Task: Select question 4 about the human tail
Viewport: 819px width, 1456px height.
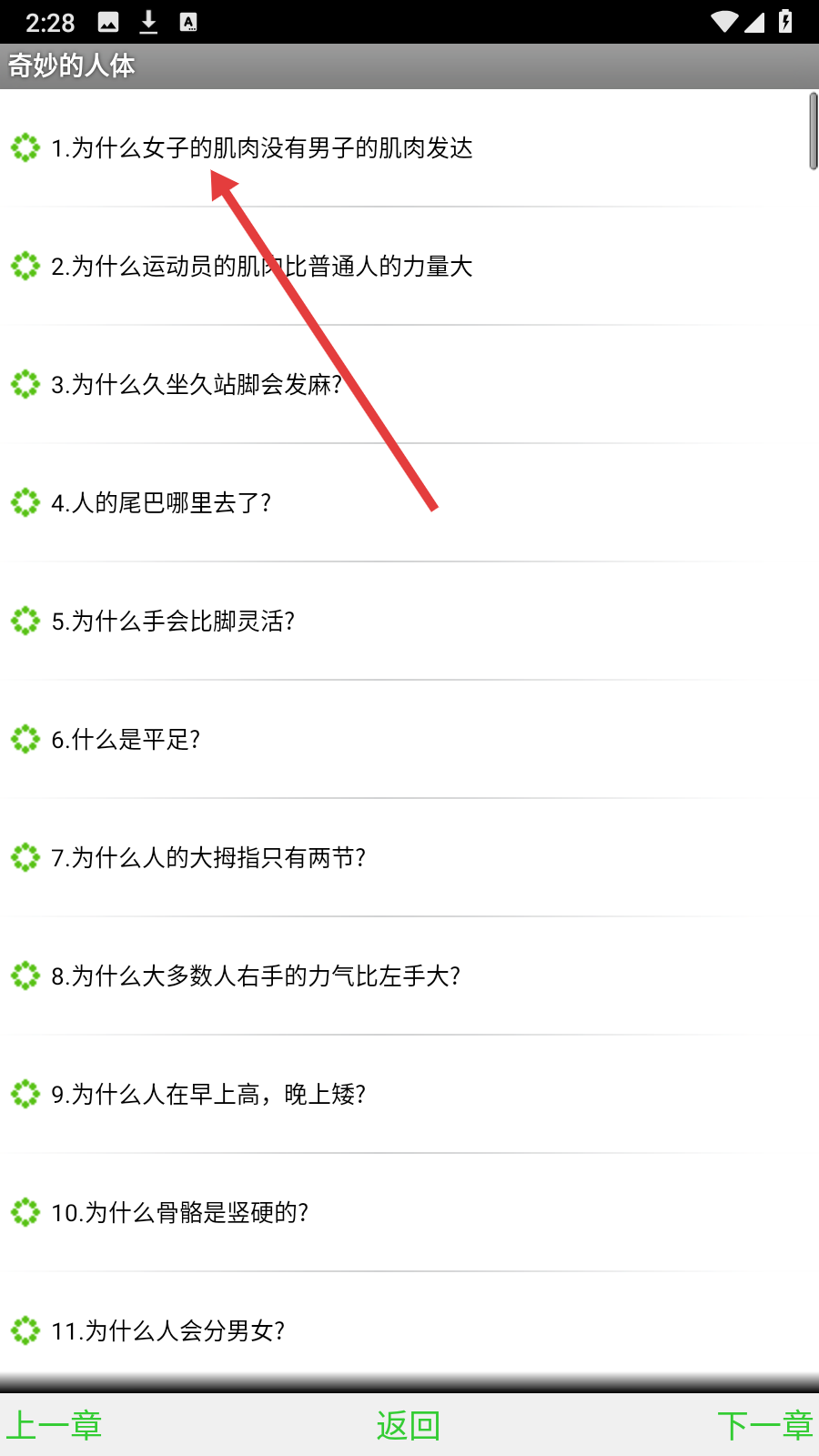Action: coord(382,502)
